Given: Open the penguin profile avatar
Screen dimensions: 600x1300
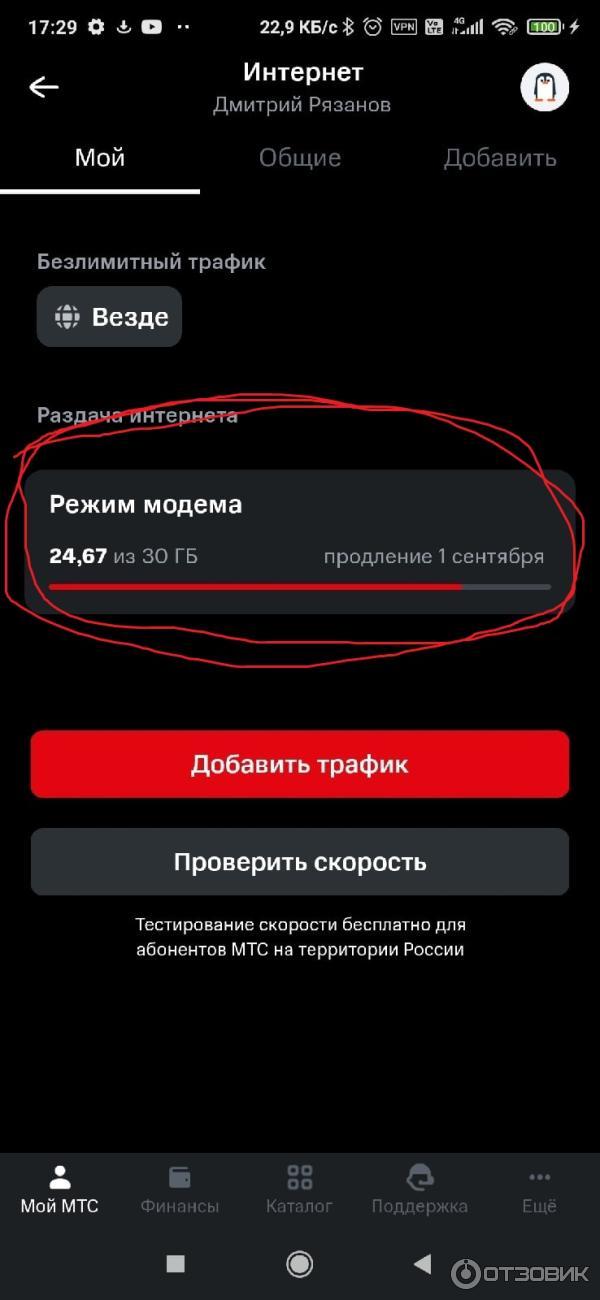Looking at the screenshot, I should [545, 88].
